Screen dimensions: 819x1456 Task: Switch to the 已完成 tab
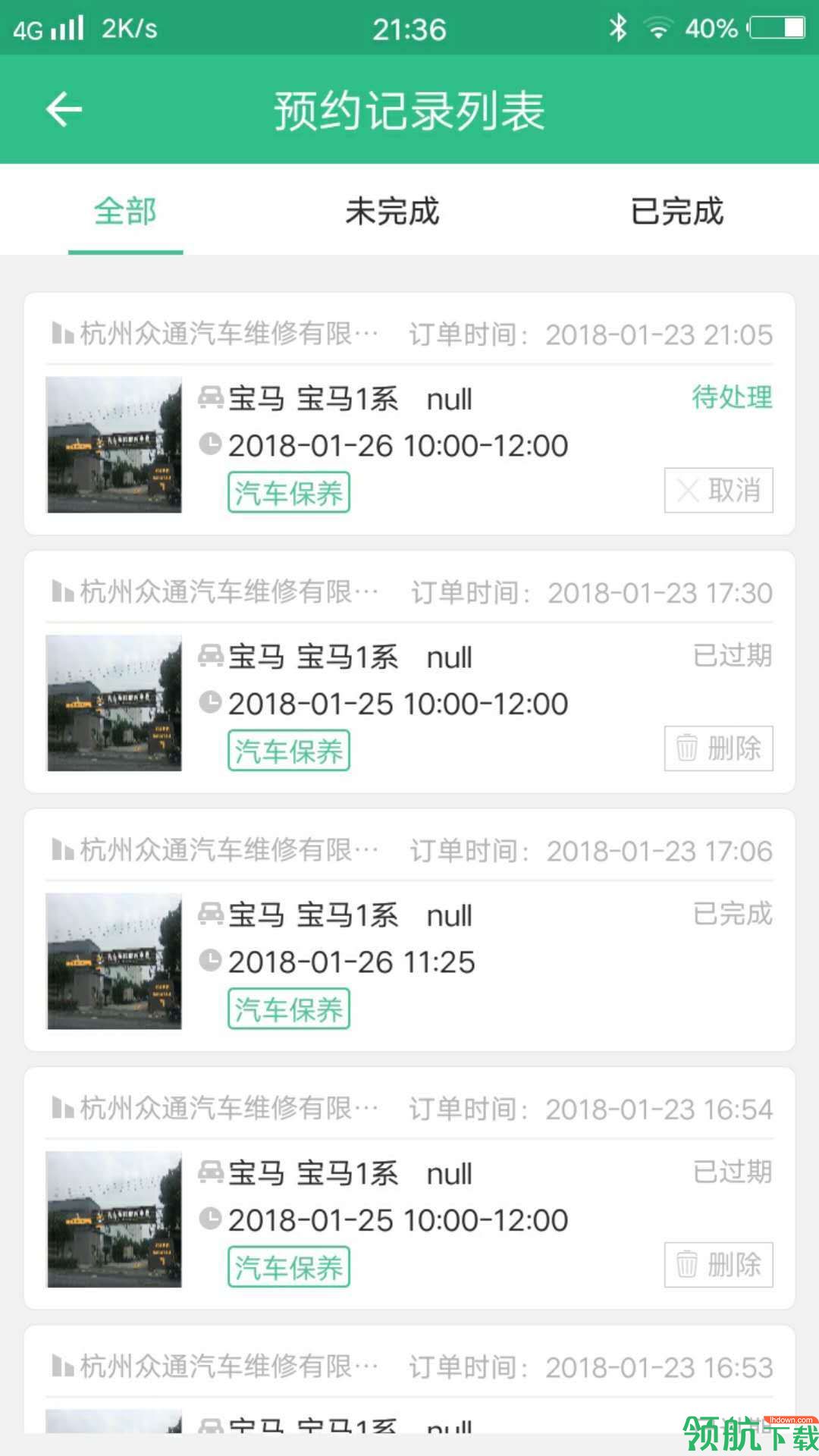coord(679,213)
